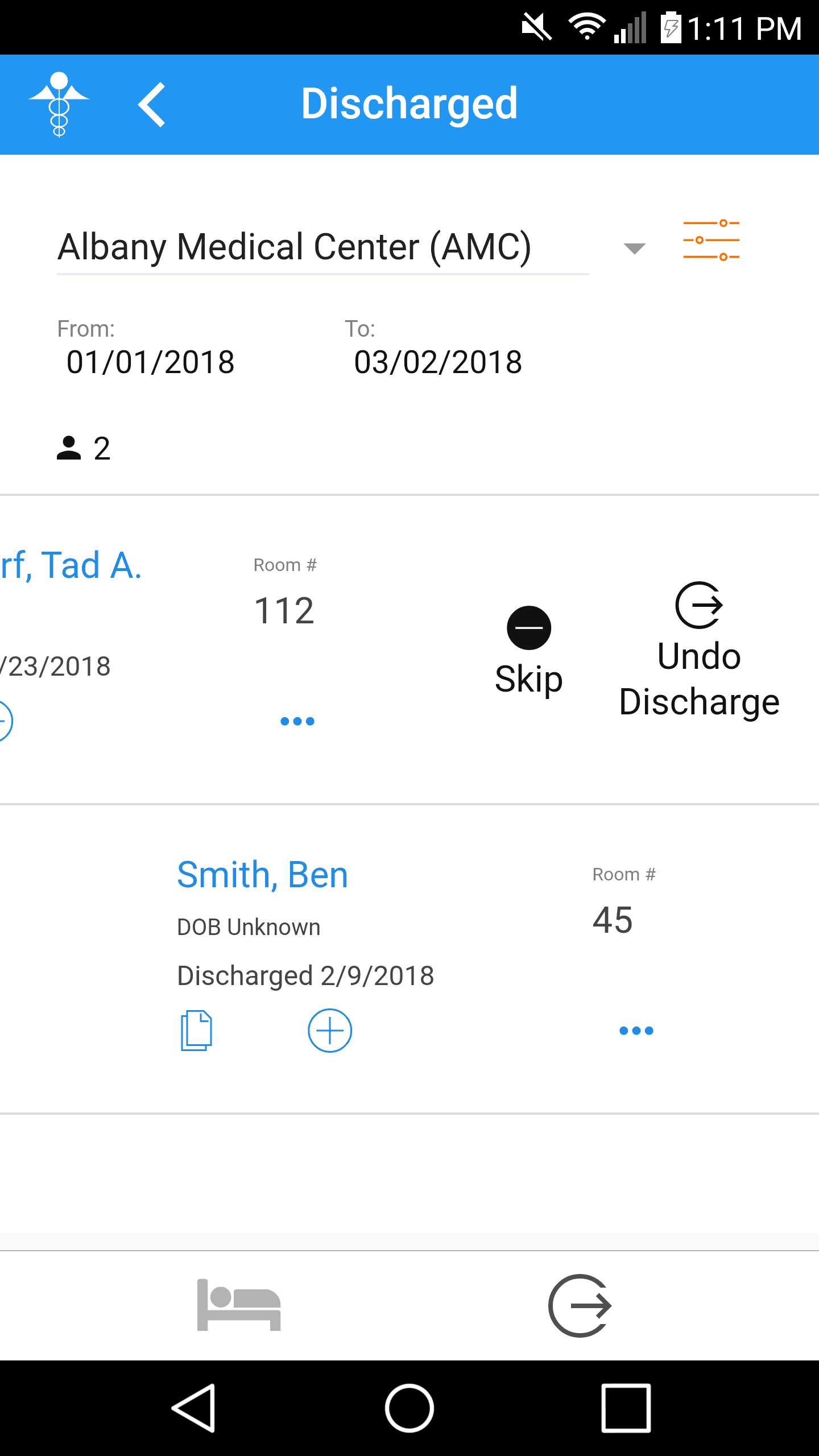This screenshot has height=1456, width=819.
Task: Undo discharge for room 112 patient
Action: pyautogui.click(x=699, y=650)
